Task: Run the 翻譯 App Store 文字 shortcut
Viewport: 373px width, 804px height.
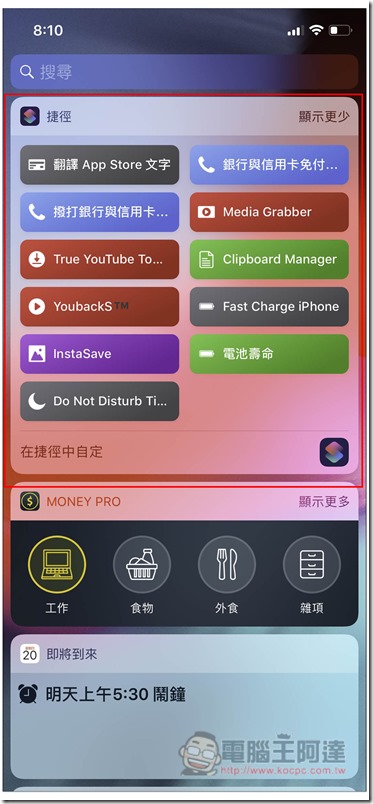Action: [100, 165]
